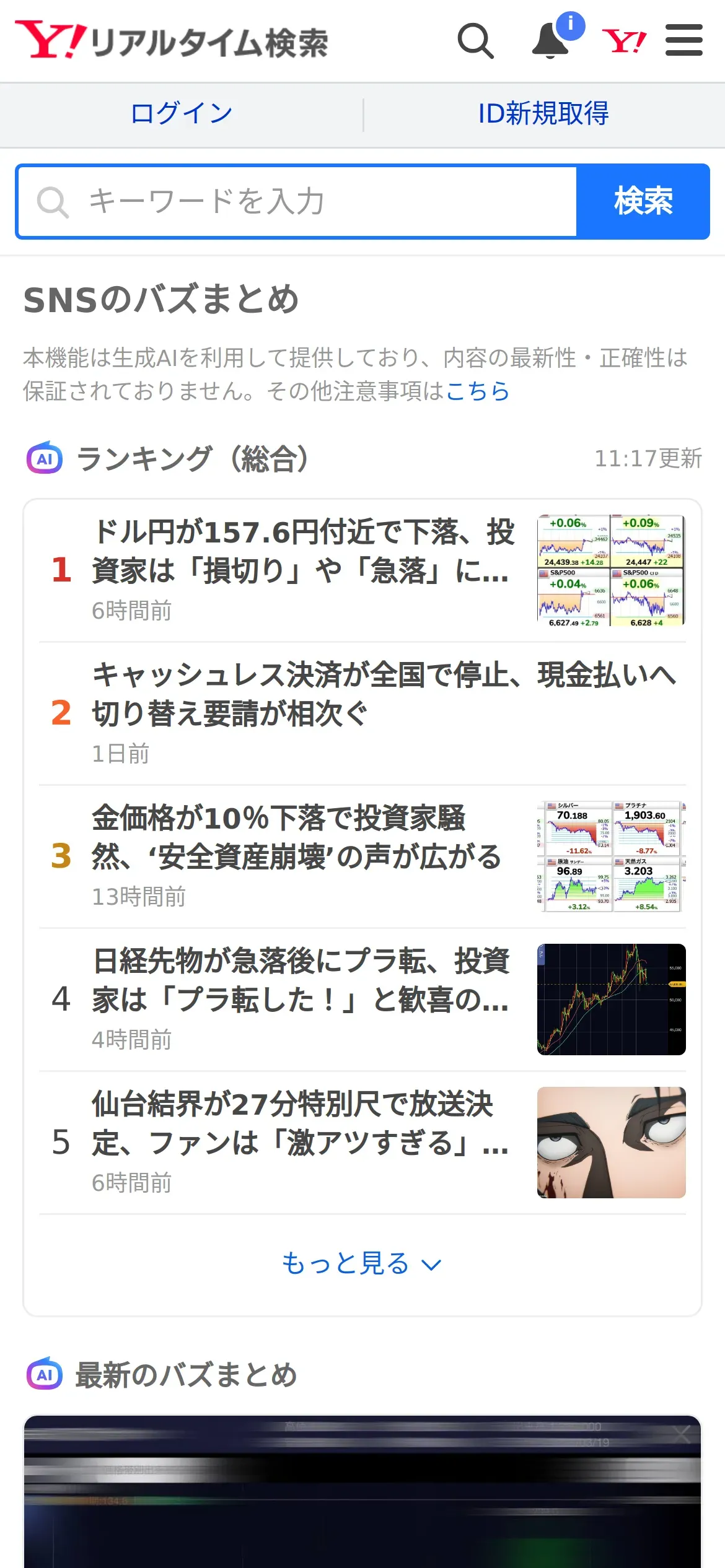Select ID新規取得 to create an account
The width and height of the screenshot is (725, 1568).
(543, 113)
